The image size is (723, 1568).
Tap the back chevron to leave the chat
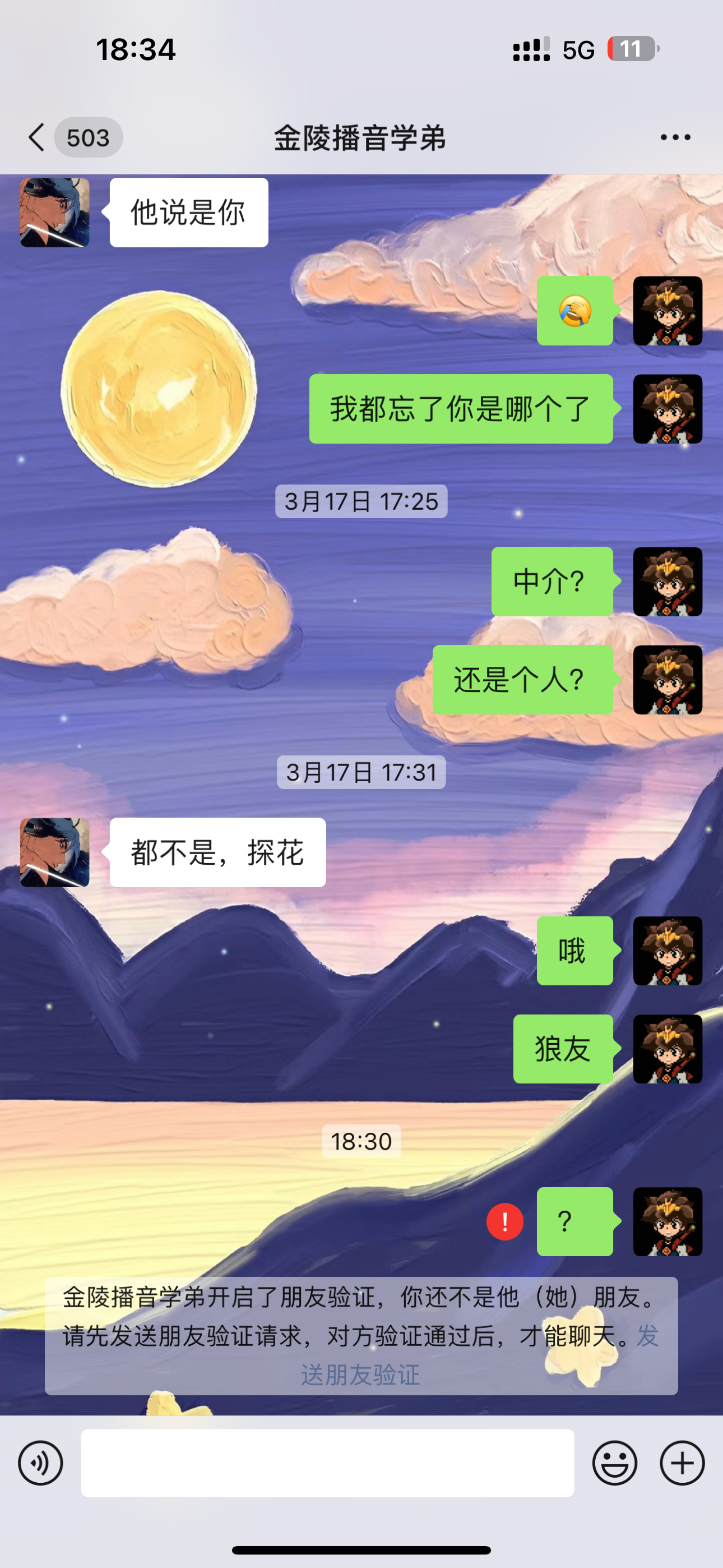coord(38,137)
